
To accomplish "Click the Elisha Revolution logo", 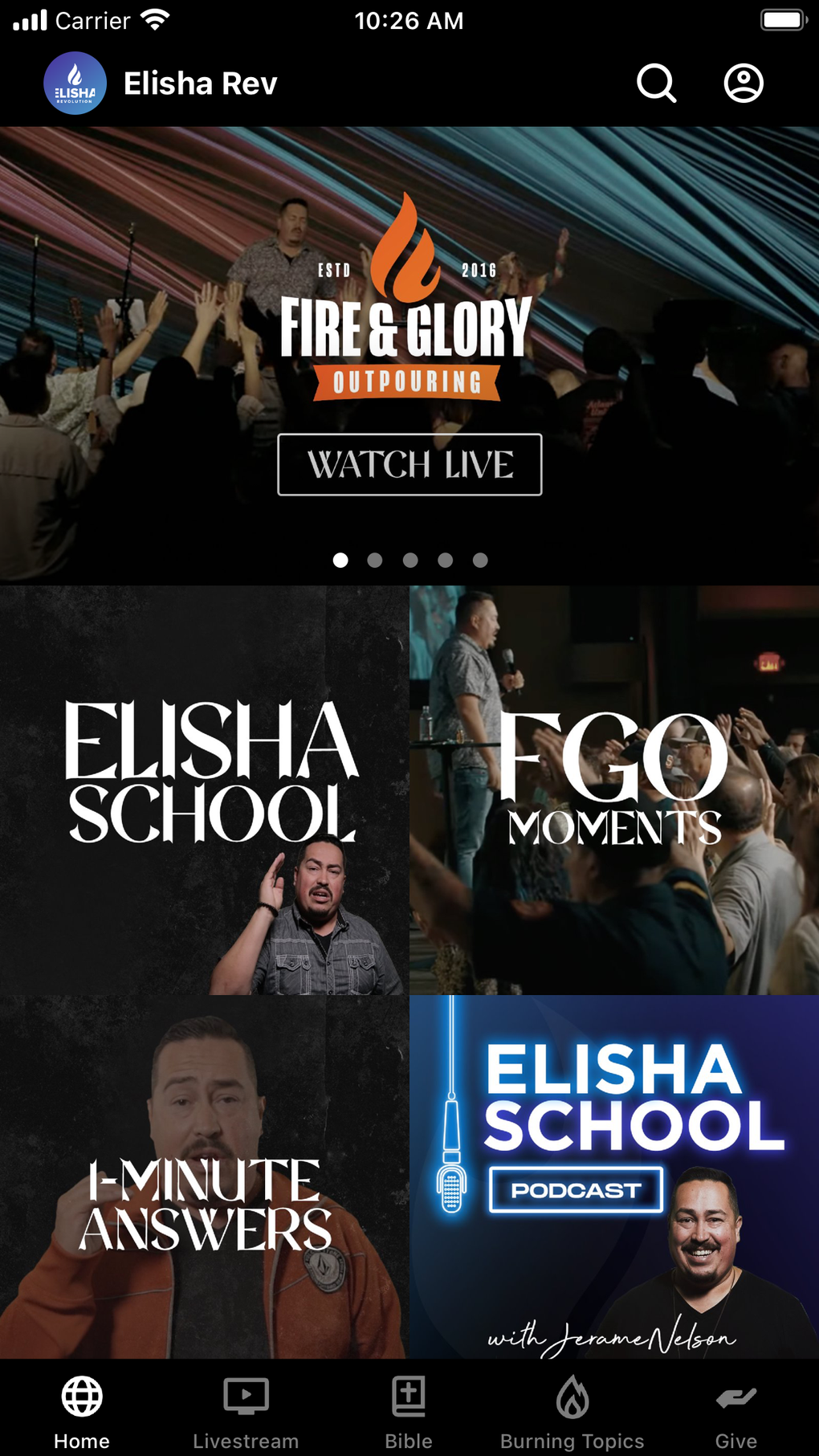I will click(x=75, y=83).
